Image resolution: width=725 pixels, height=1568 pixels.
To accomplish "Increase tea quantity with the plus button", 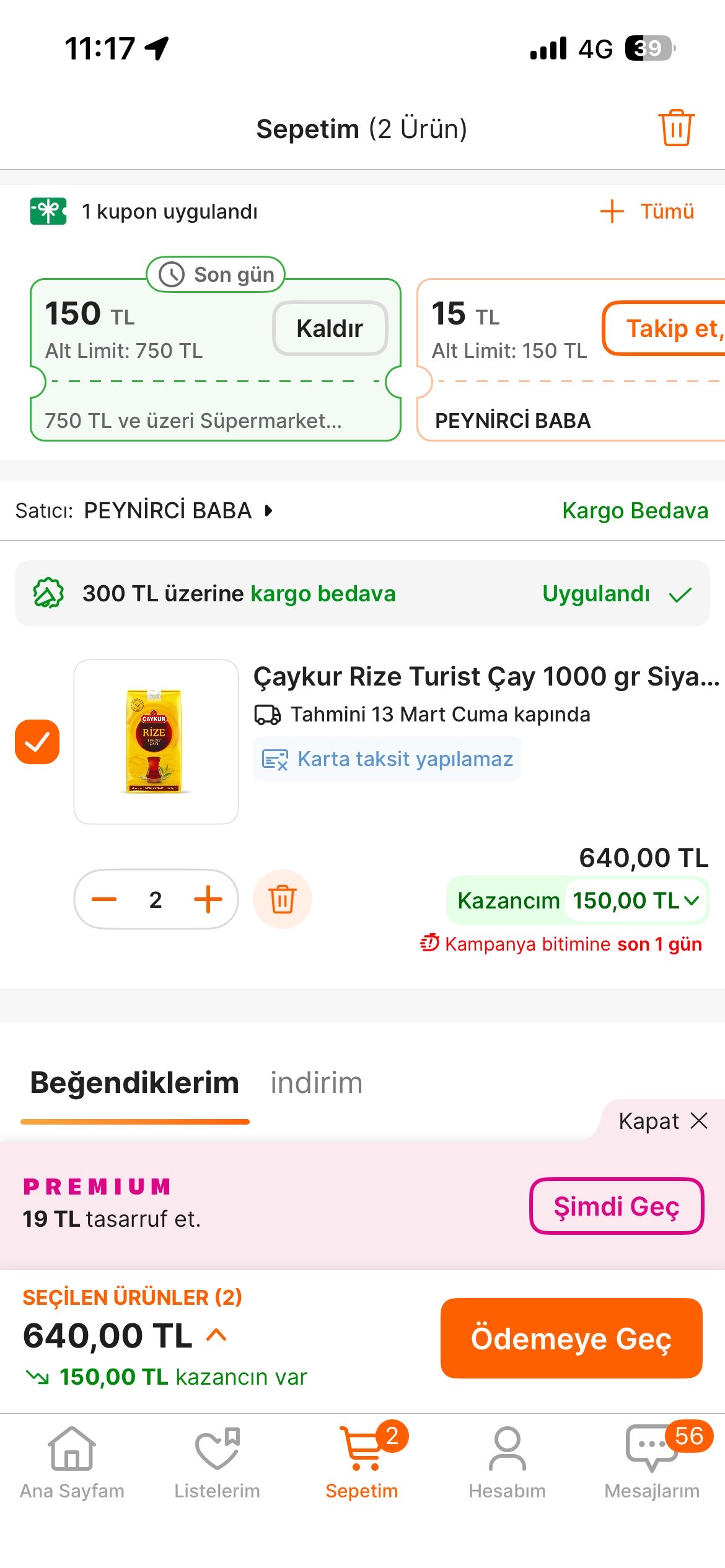I will (x=208, y=899).
